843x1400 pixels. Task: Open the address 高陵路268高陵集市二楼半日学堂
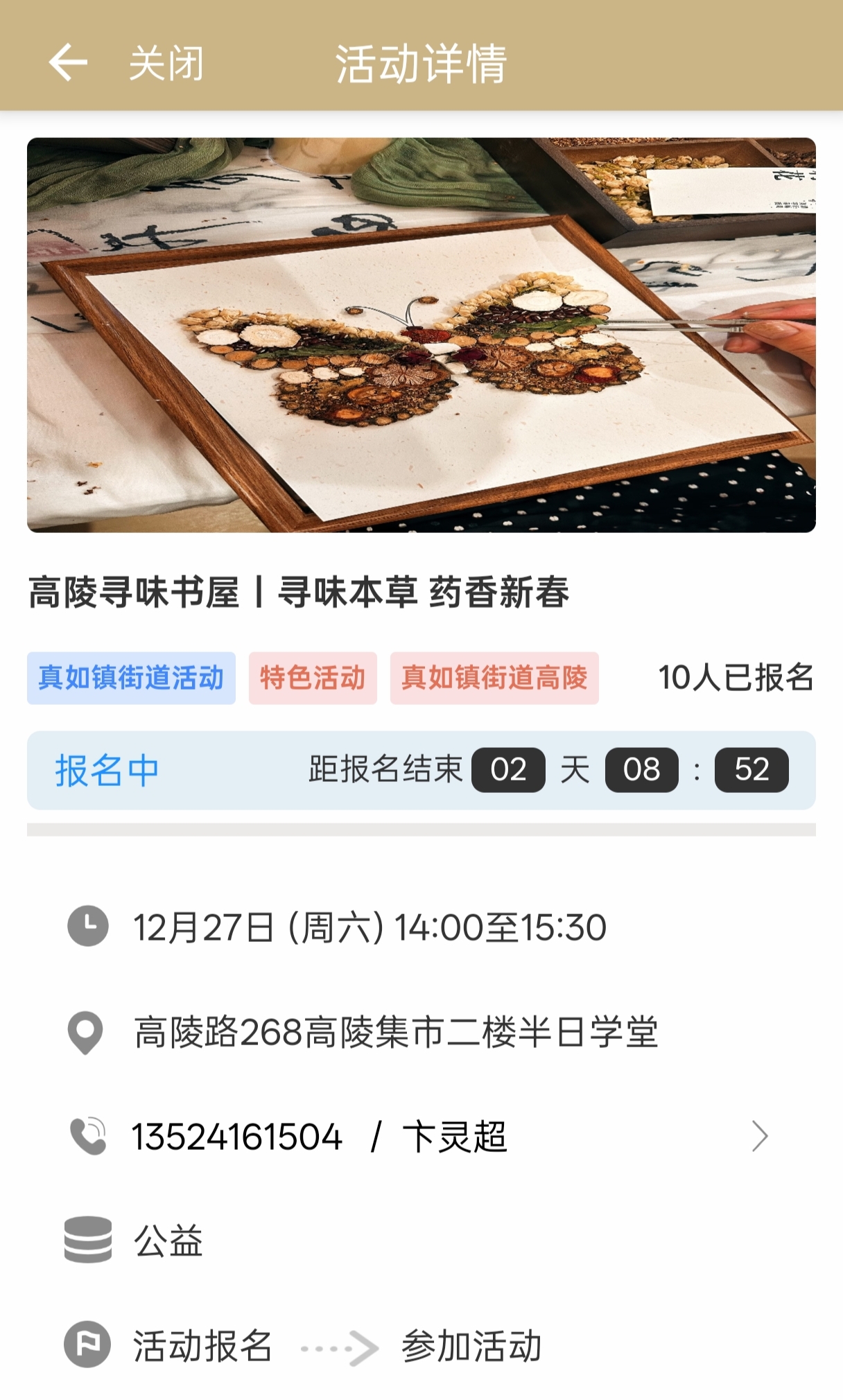(395, 1032)
